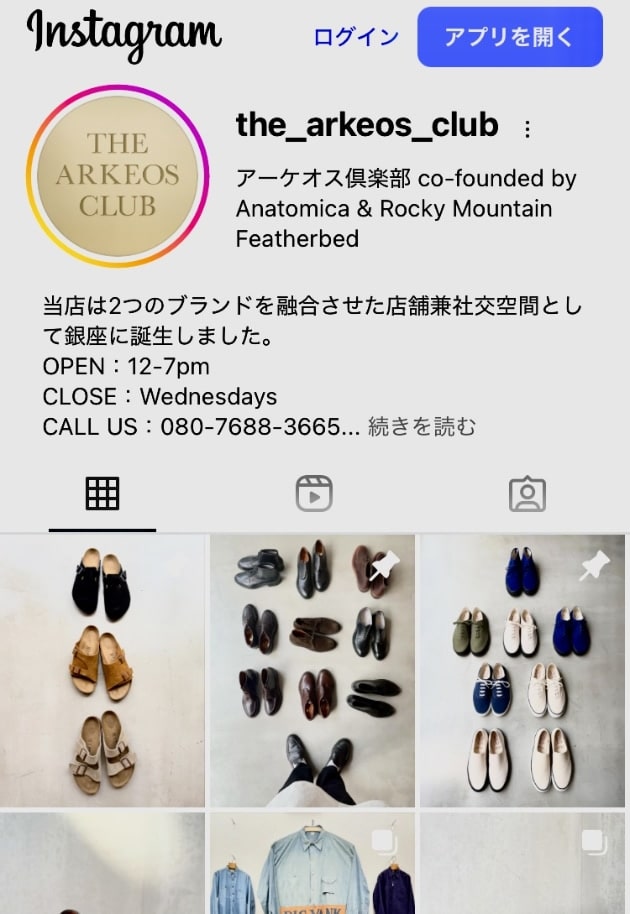Open the pinned post of leather shoes
The height and width of the screenshot is (914, 630).
coord(314,670)
